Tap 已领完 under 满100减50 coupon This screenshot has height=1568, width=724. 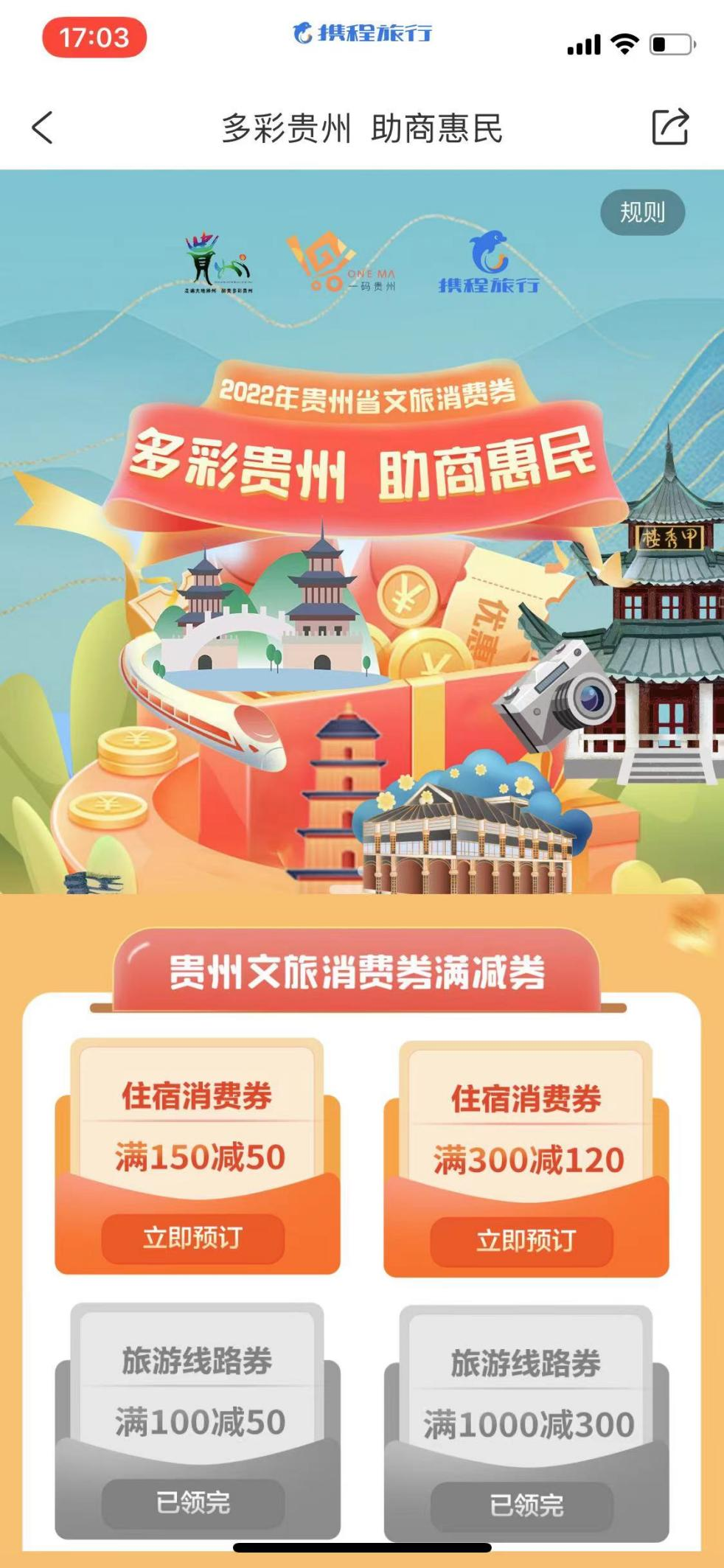coord(193,1502)
